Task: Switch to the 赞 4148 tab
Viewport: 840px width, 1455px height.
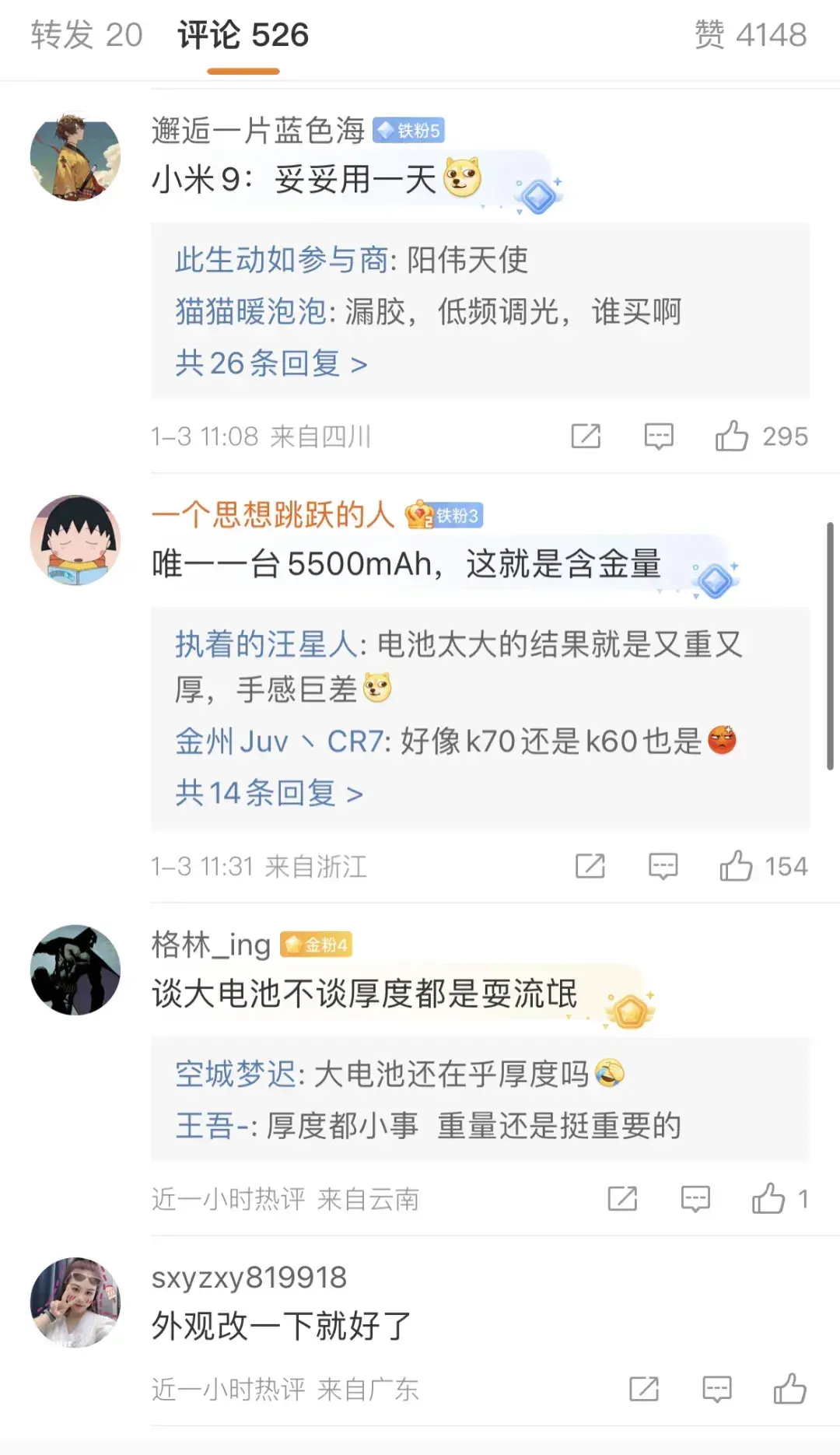Action: pyautogui.click(x=750, y=36)
